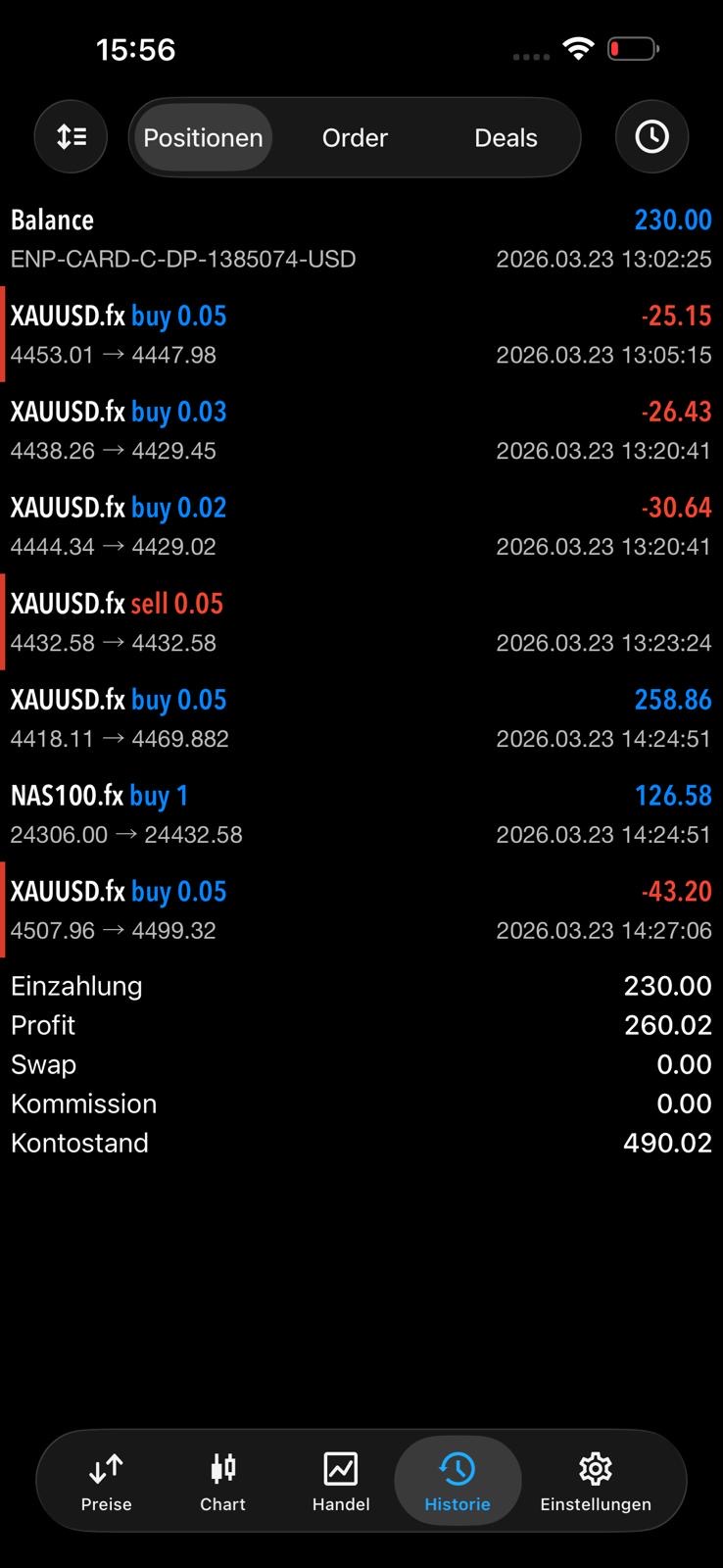Expand the XAUUSD.fx buy 0.02 trade
This screenshot has height=1568, width=723.
coord(361,526)
